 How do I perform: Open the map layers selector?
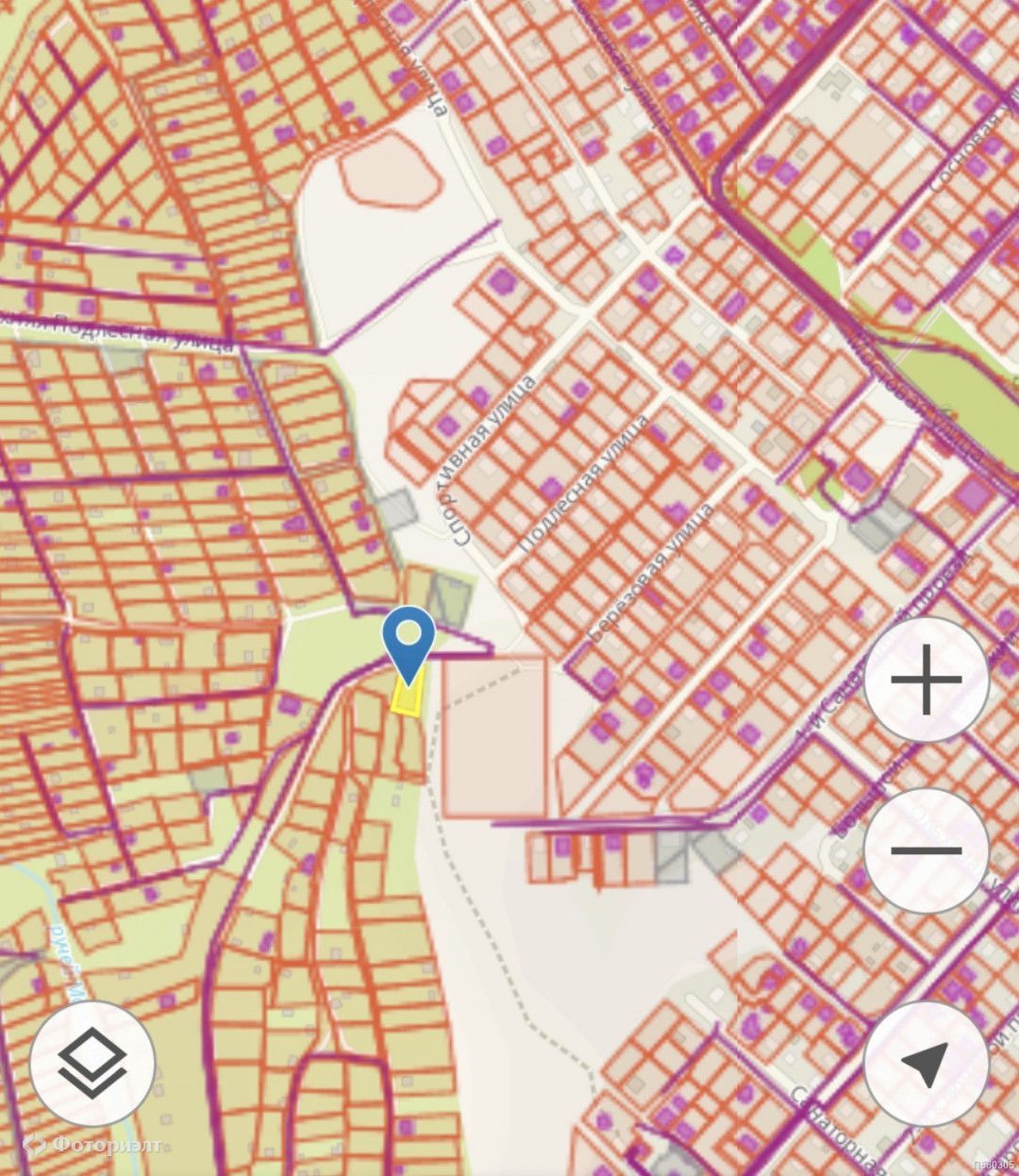tap(92, 1063)
